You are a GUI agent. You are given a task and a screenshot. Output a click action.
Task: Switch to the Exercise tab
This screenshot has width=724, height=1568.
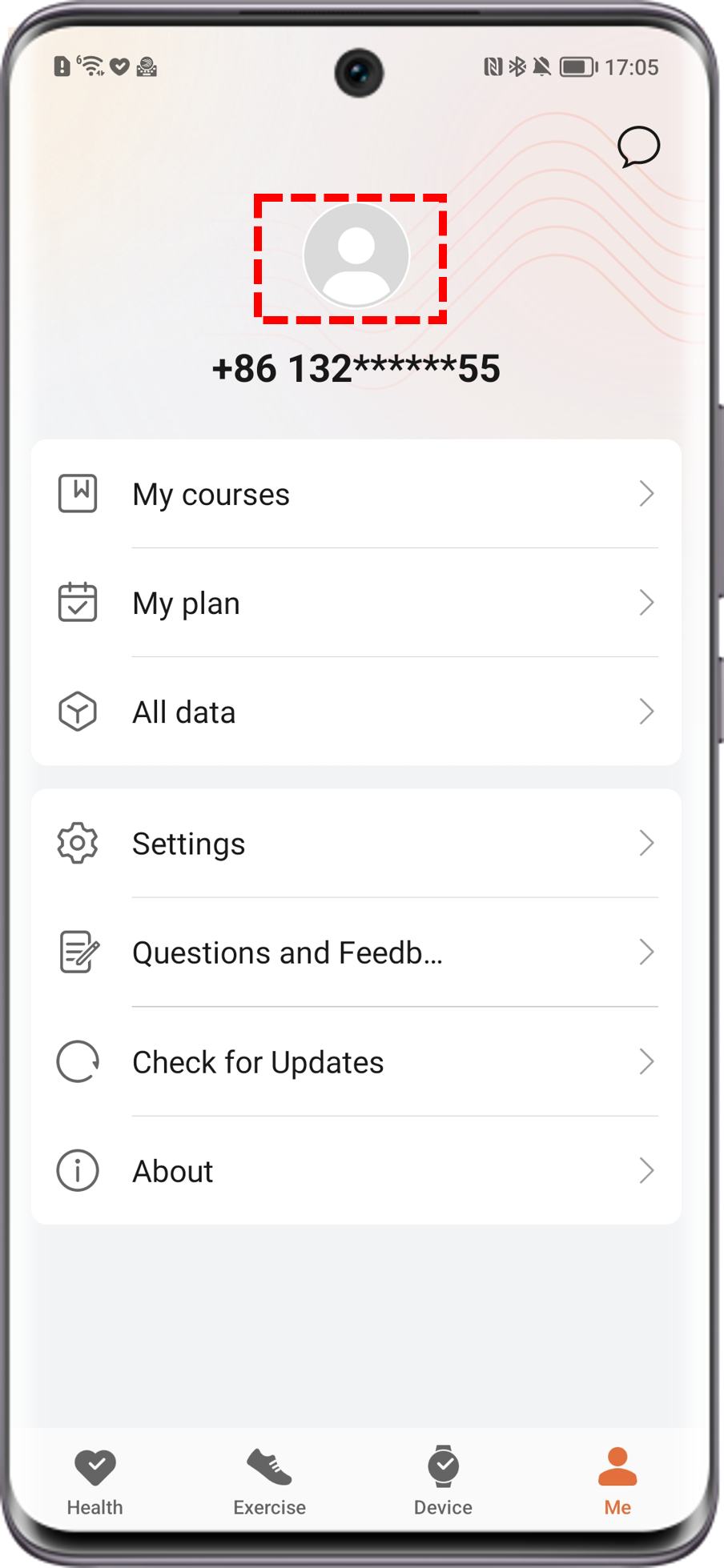(x=269, y=1482)
